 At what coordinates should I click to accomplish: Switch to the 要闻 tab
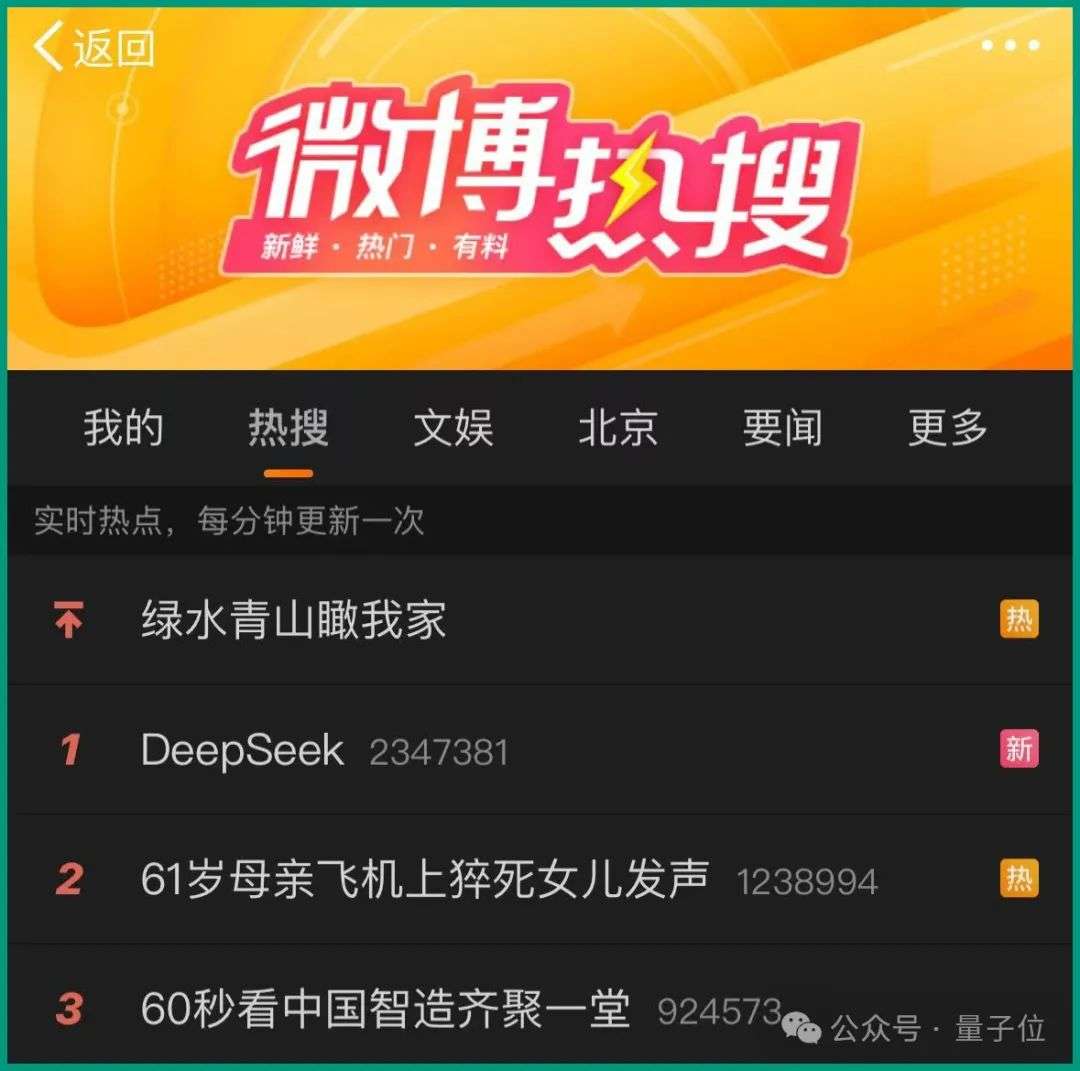[782, 428]
